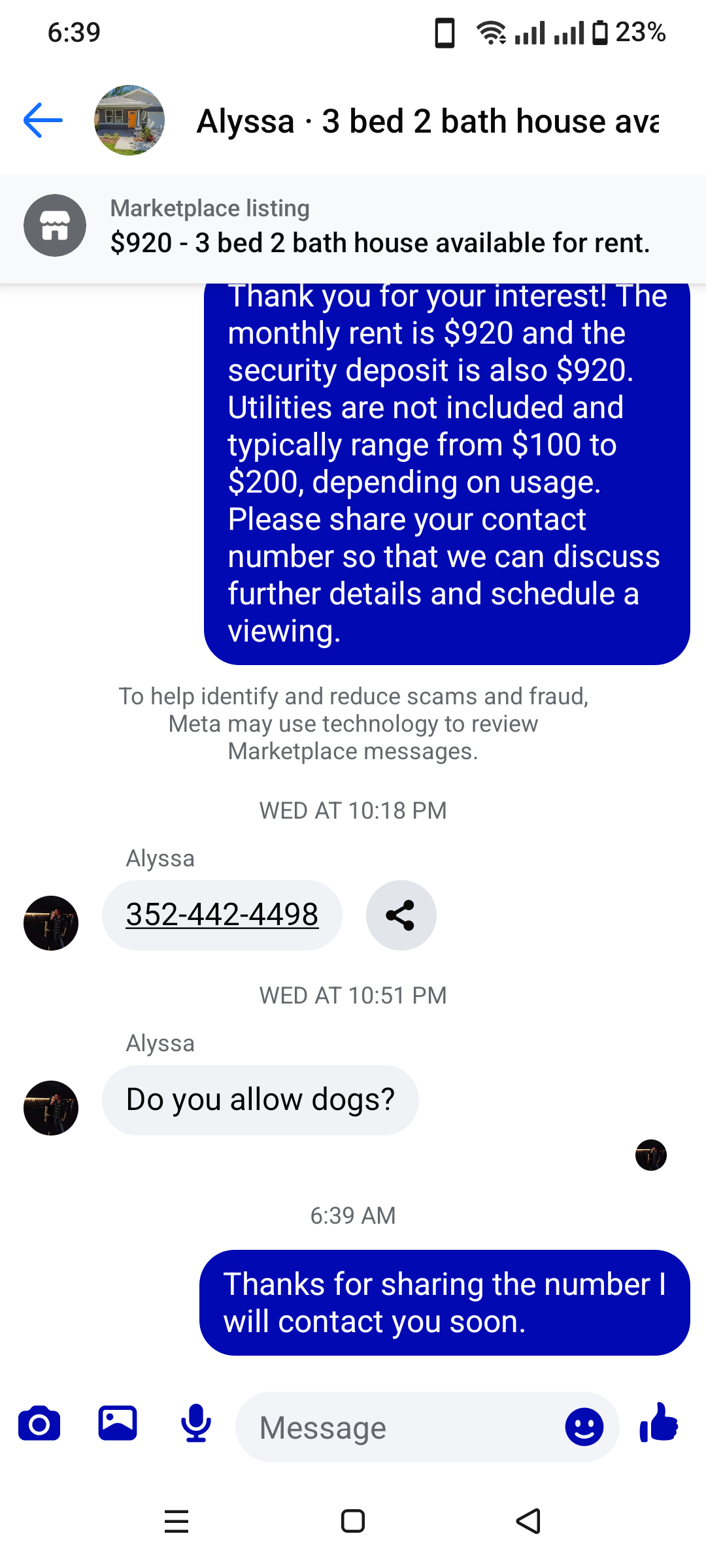Send a thumbs-up like
Image resolution: width=706 pixels, height=1568 pixels.
[x=659, y=1422]
